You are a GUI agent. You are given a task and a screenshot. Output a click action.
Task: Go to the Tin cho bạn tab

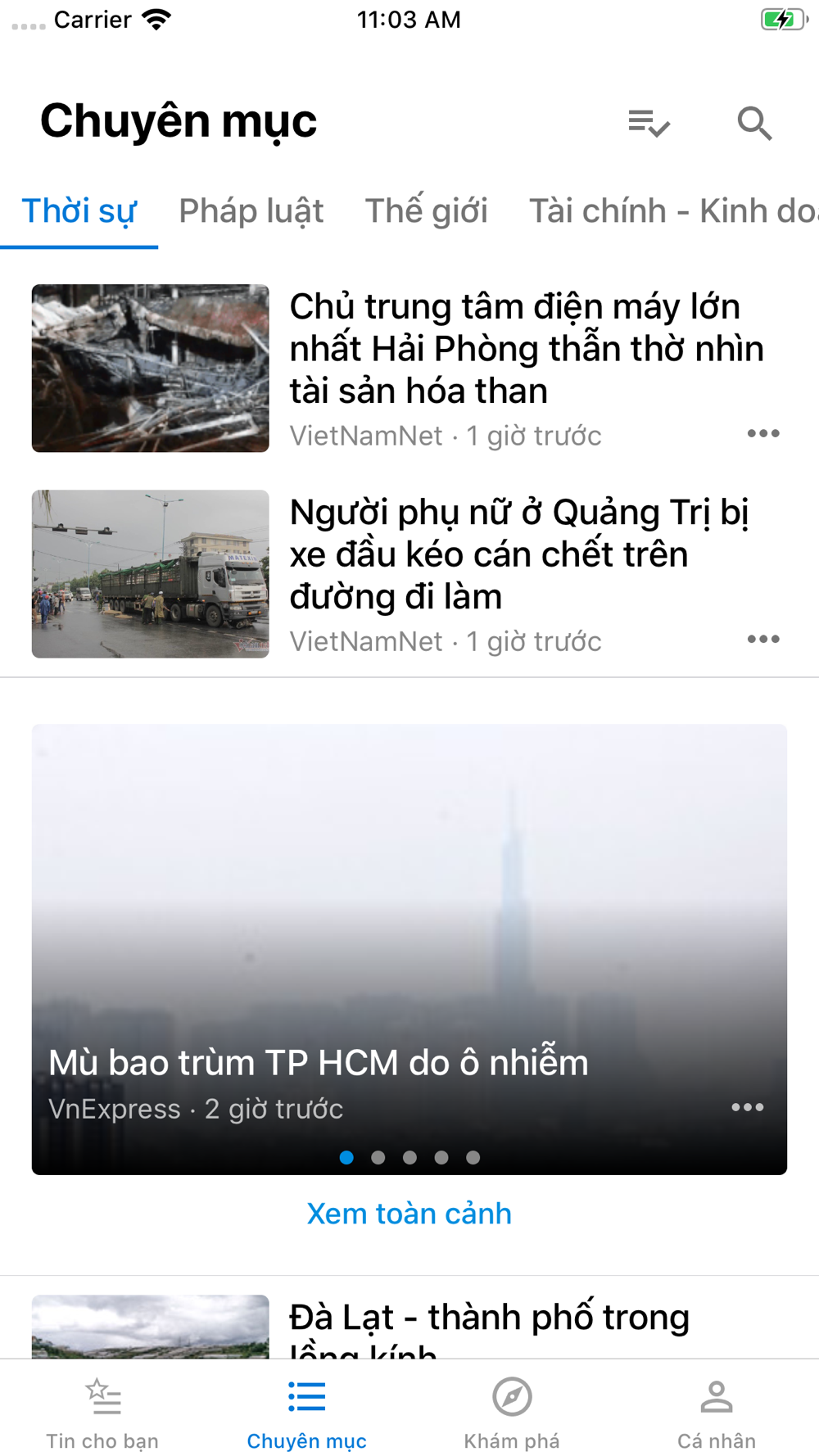(x=102, y=1412)
